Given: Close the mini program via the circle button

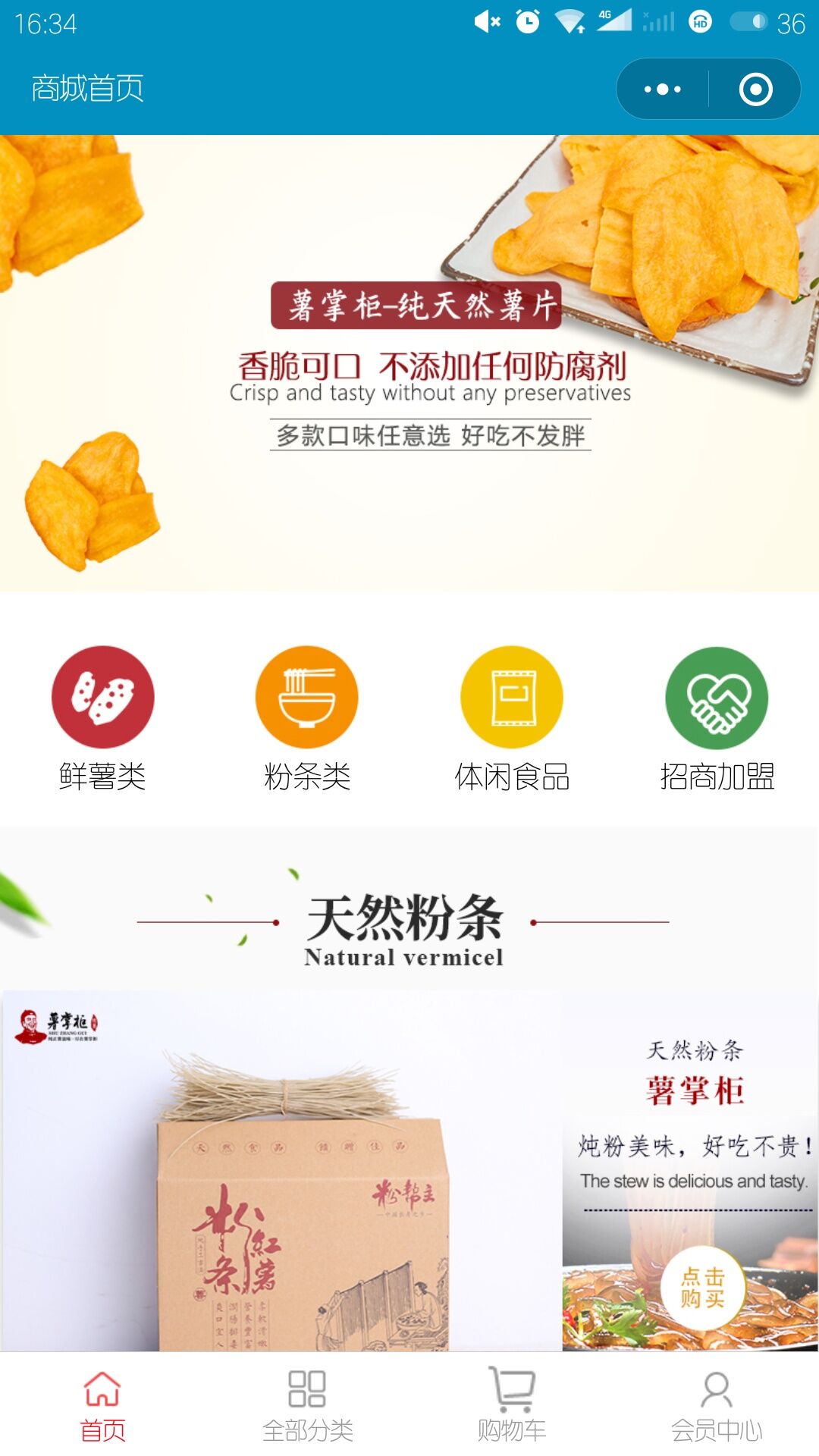Looking at the screenshot, I should (755, 89).
